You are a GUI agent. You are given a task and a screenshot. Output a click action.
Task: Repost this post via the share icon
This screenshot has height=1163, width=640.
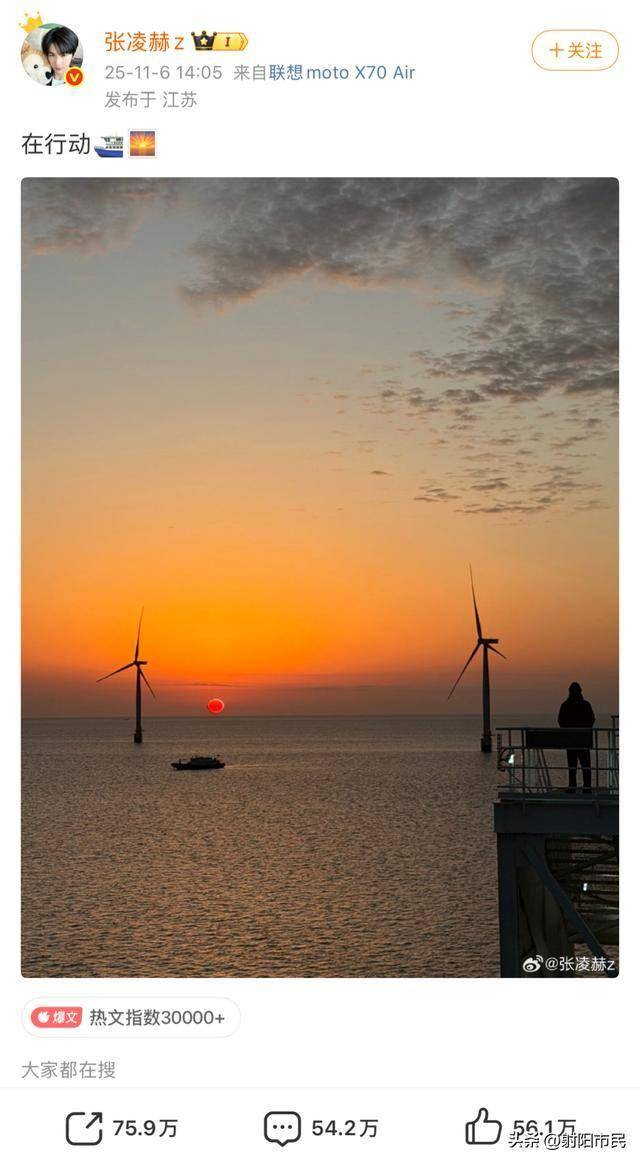[85, 1128]
